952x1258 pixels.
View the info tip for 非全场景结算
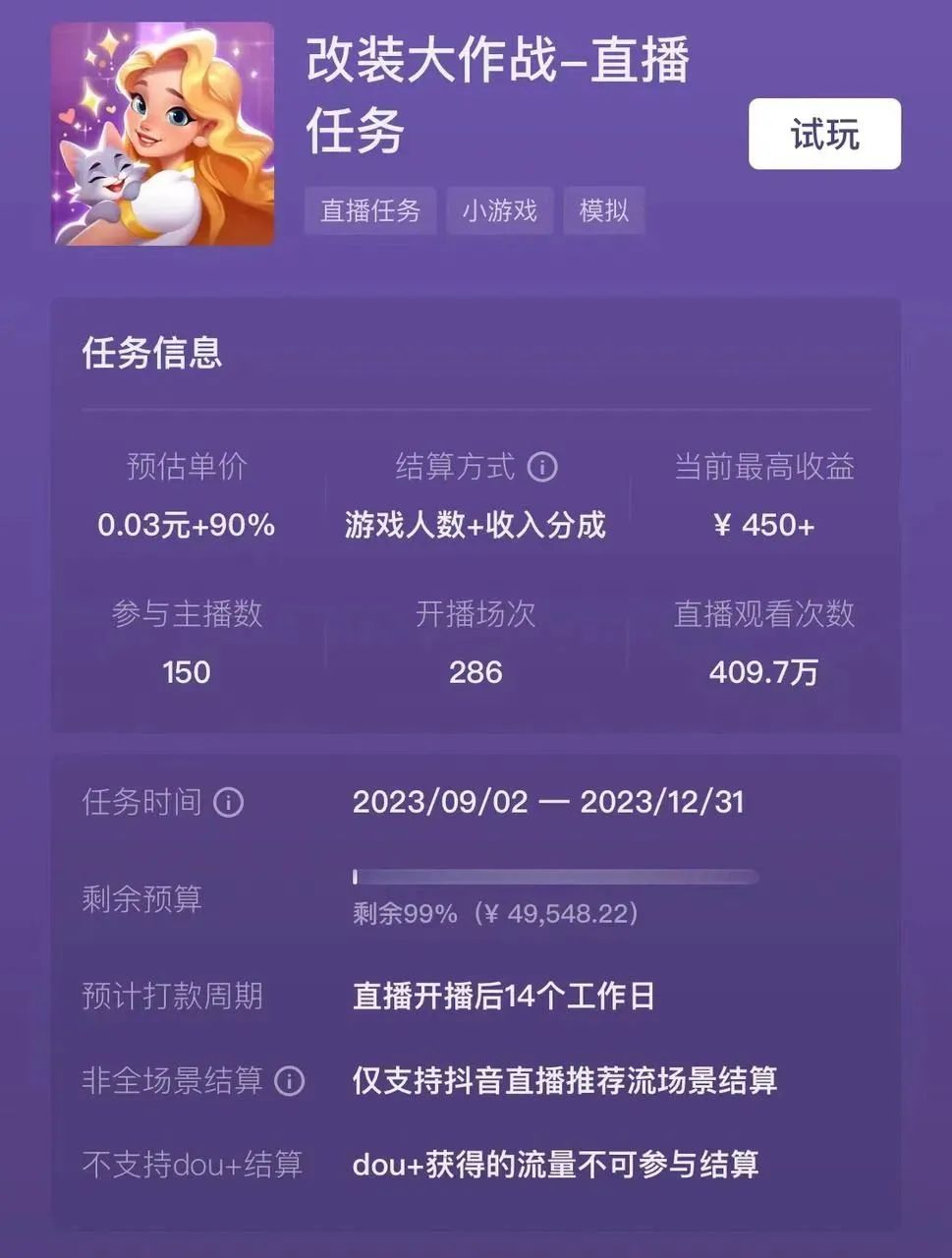[289, 1081]
